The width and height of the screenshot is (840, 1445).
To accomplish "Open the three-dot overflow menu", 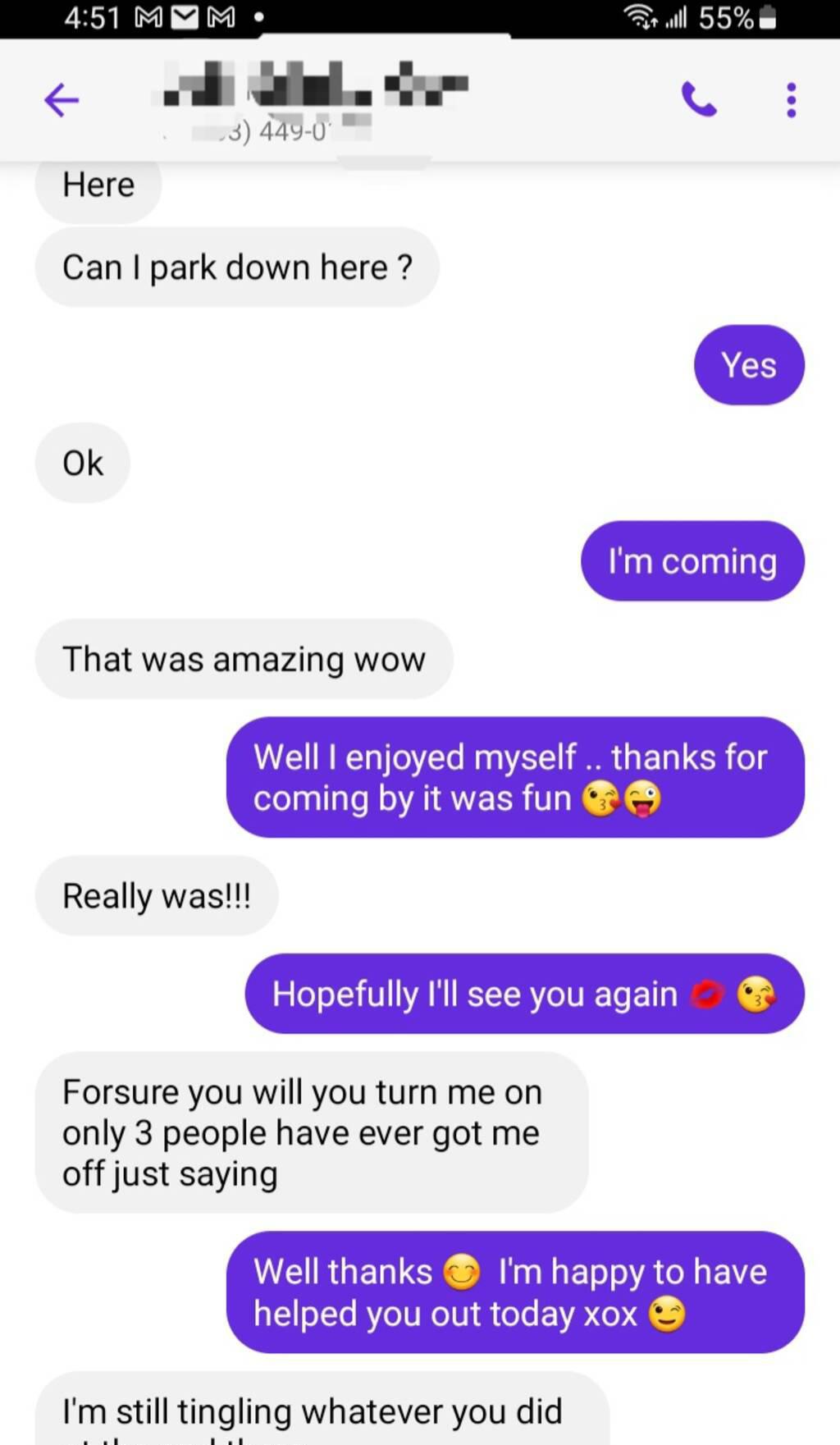I will [791, 100].
